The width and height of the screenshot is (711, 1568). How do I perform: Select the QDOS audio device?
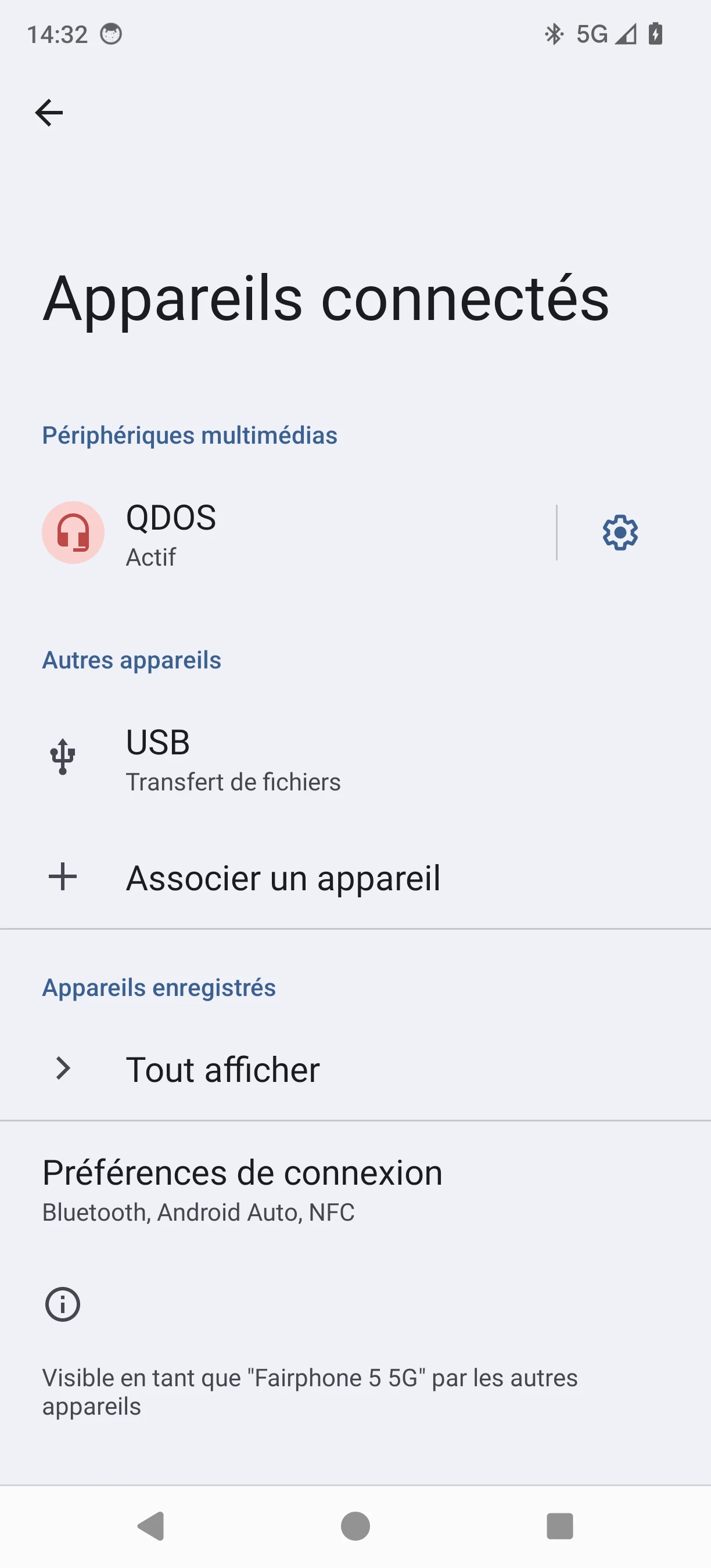[274, 534]
